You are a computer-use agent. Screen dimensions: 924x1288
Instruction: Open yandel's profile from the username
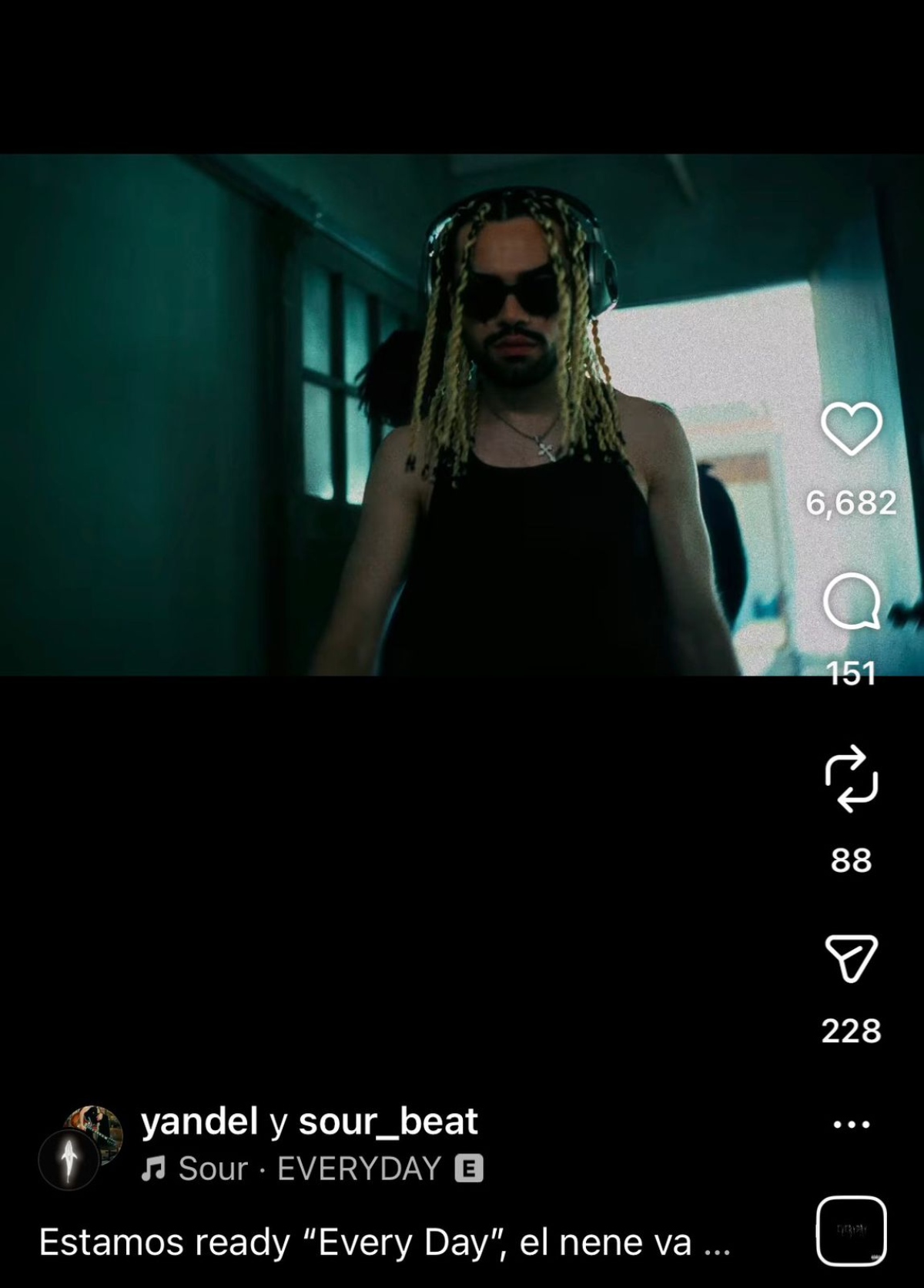coord(199,1122)
